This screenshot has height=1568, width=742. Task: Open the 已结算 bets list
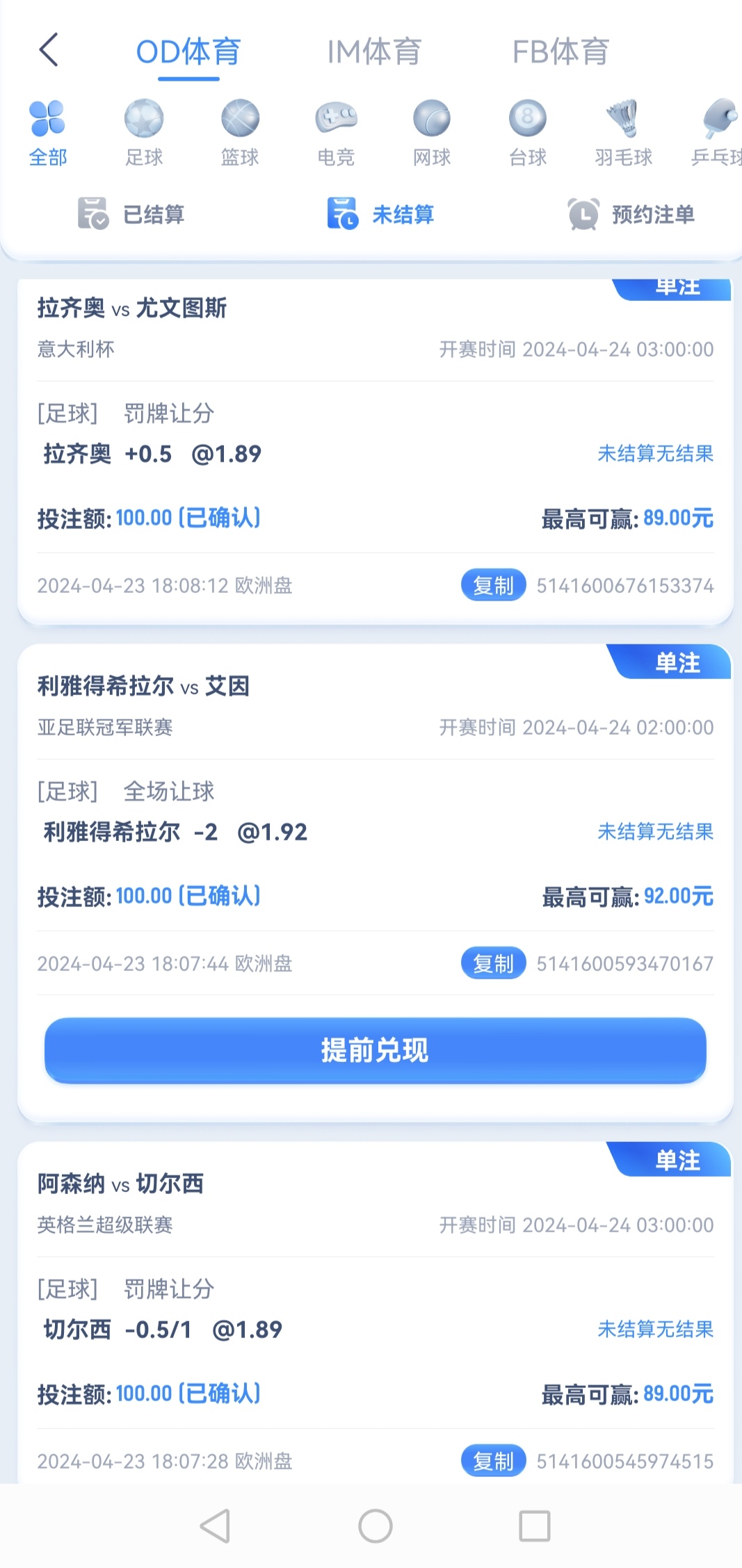coord(131,214)
